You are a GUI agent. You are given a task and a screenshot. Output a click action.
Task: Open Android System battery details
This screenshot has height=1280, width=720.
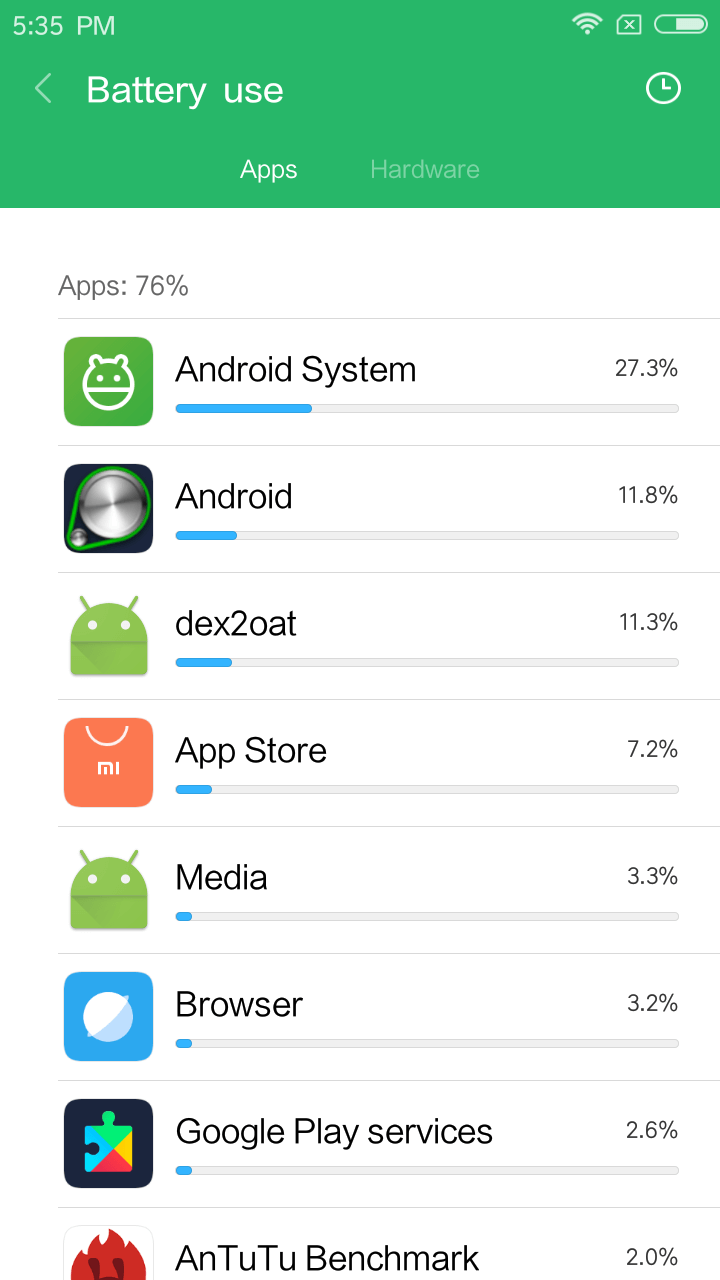tap(389, 382)
